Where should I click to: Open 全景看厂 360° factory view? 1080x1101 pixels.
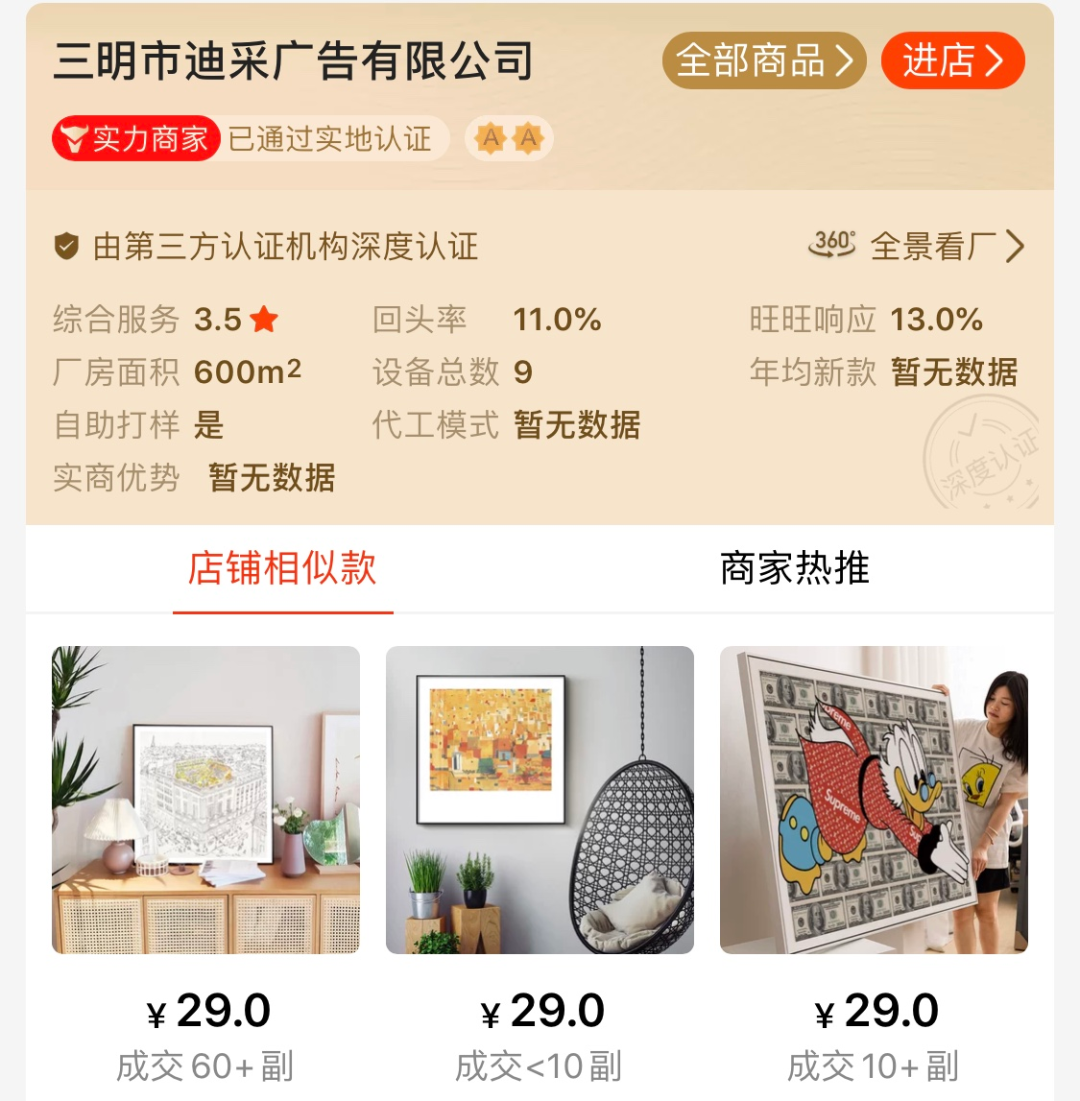pos(916,246)
